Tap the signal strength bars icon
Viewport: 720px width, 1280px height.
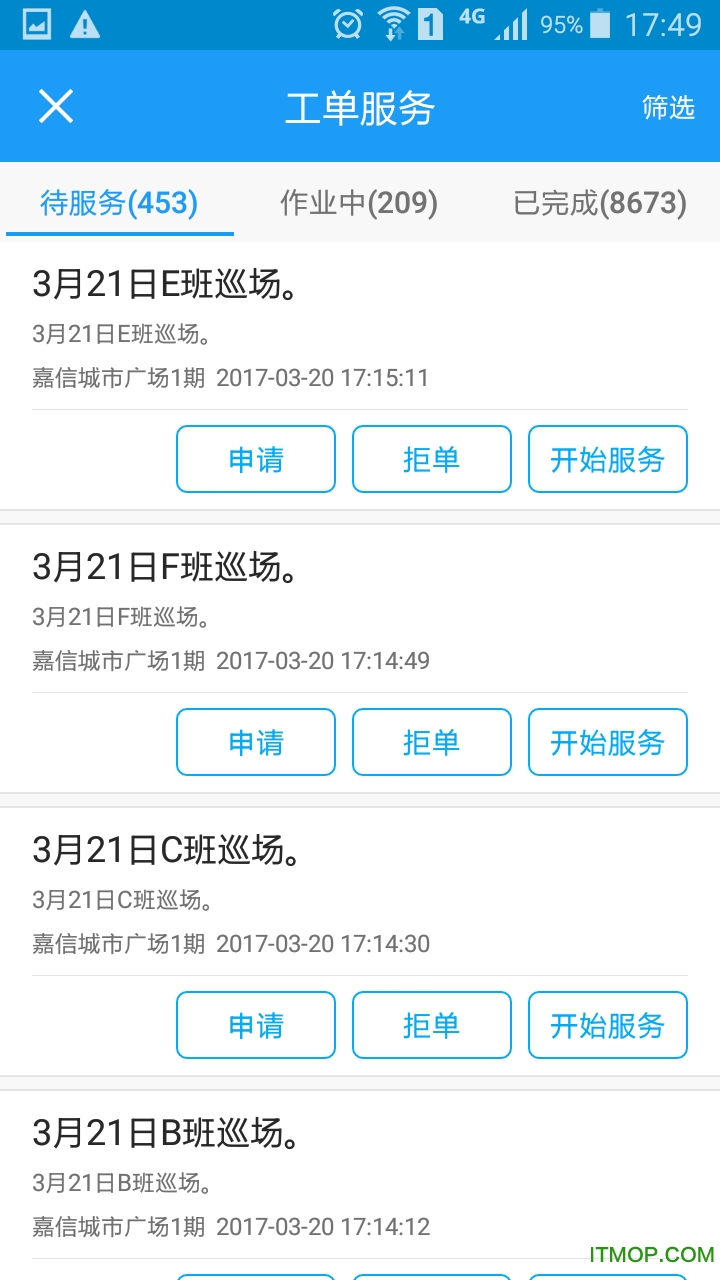click(x=510, y=25)
